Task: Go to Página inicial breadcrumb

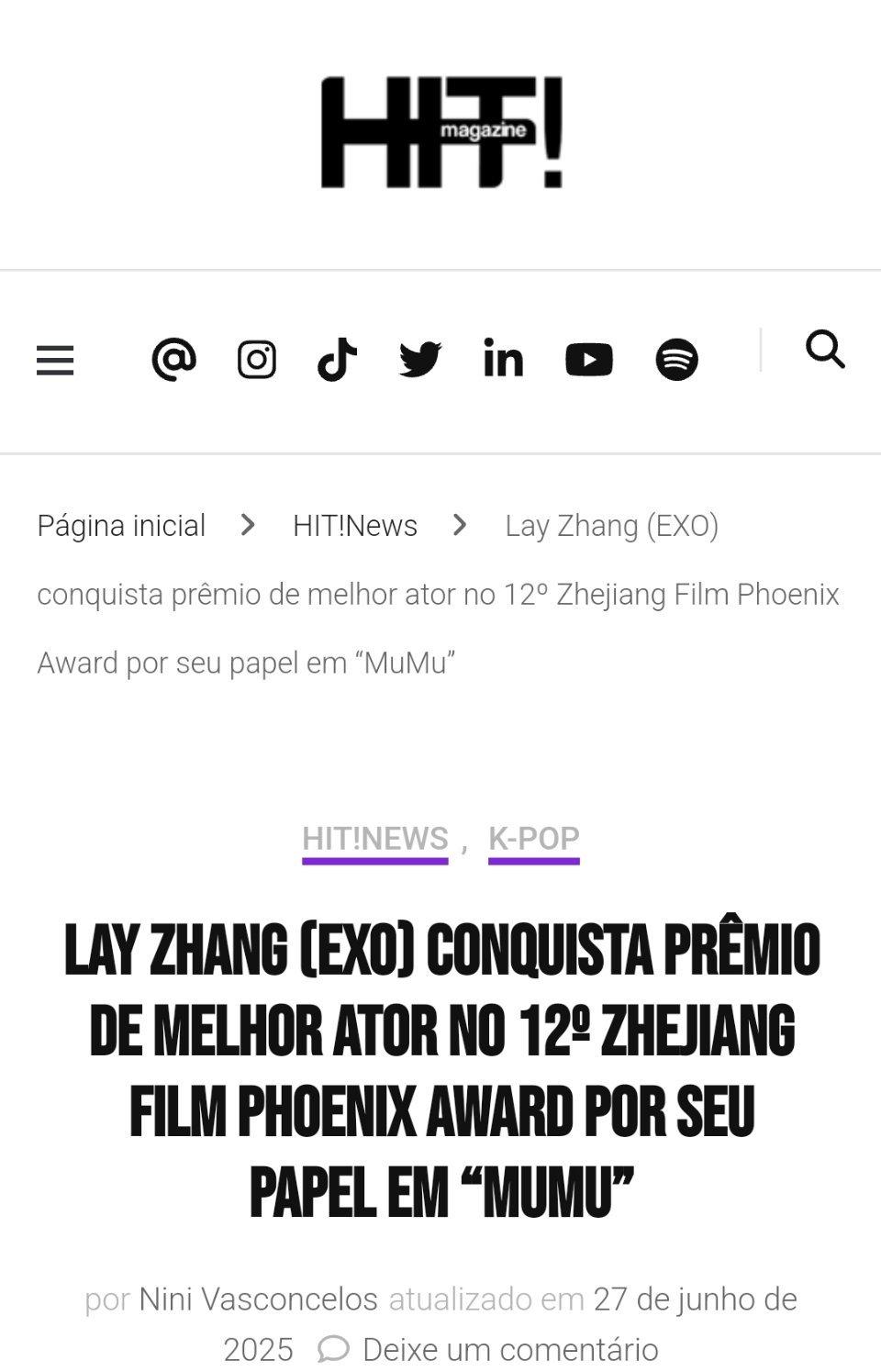Action: [121, 526]
